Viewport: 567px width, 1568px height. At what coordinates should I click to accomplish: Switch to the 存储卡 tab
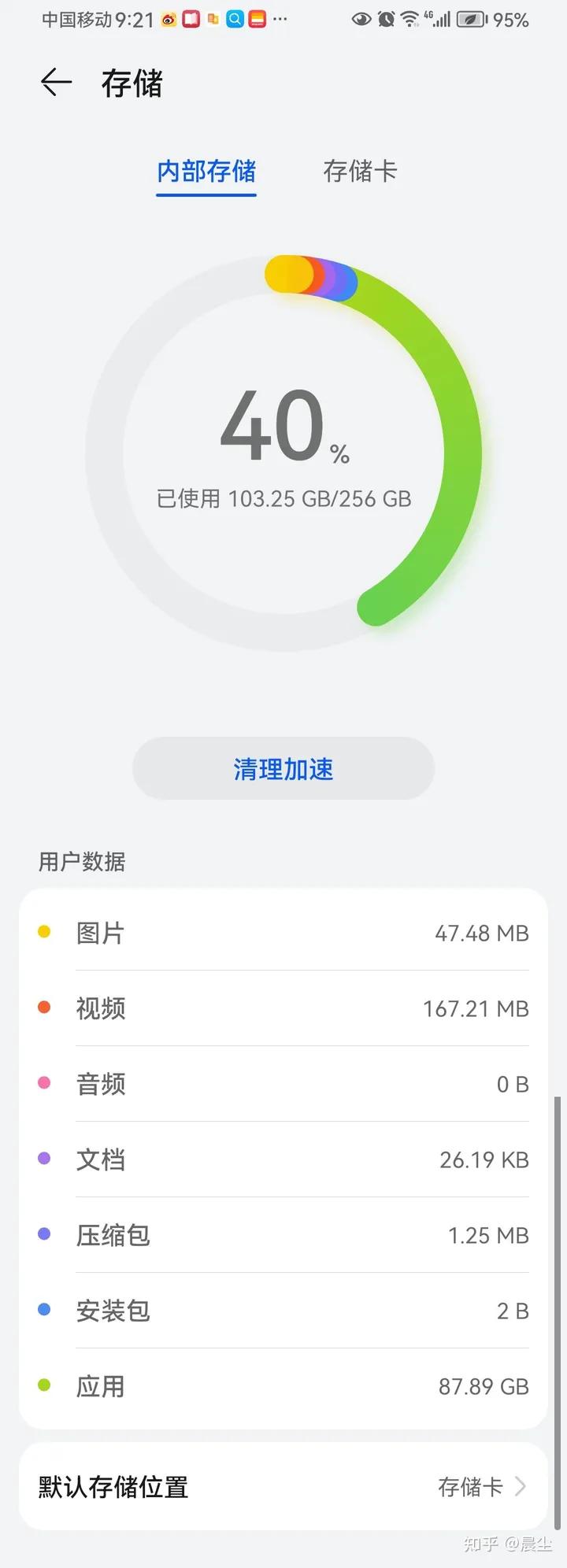pos(360,172)
